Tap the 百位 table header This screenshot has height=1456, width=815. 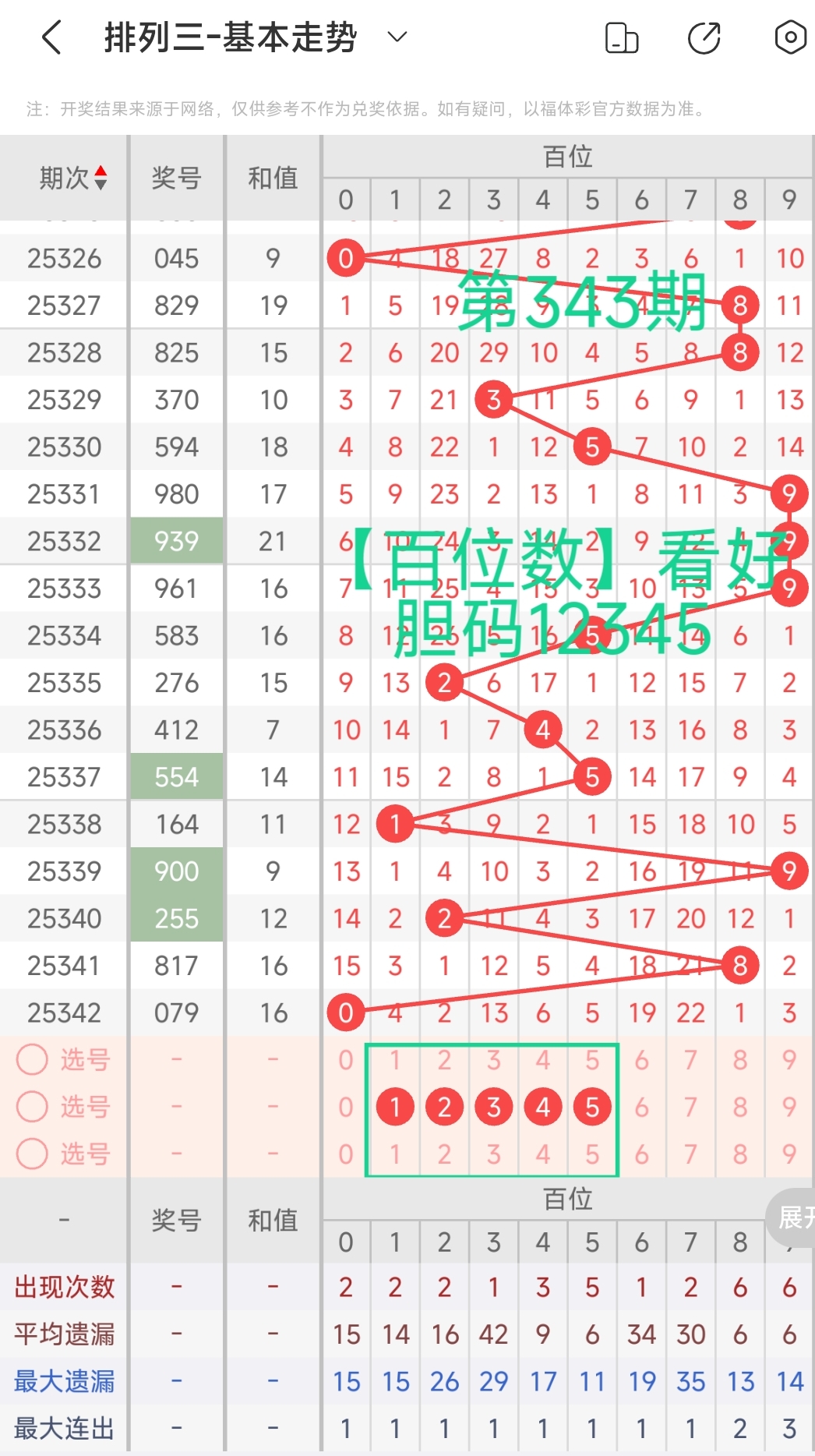[x=567, y=155]
